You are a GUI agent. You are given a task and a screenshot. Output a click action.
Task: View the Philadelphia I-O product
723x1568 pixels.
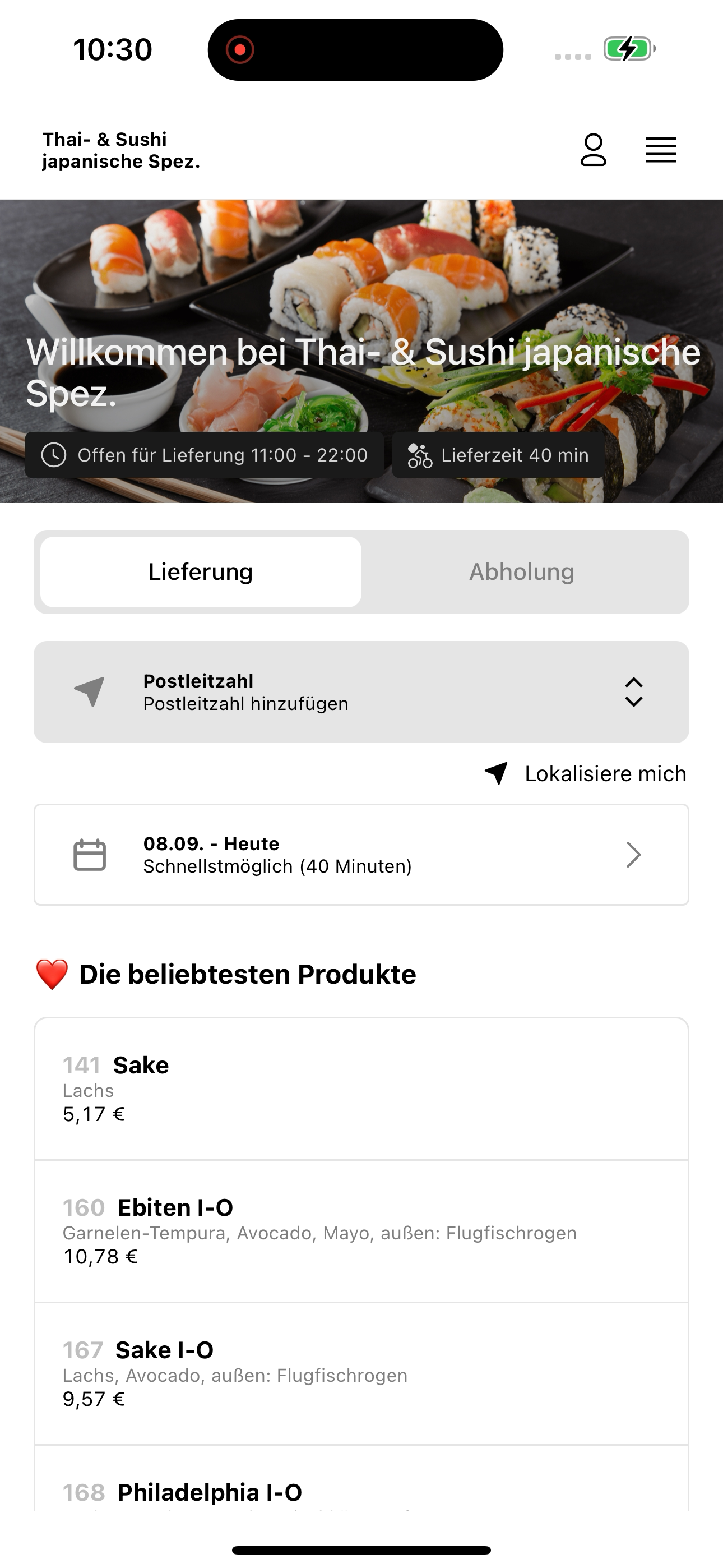(x=361, y=1478)
